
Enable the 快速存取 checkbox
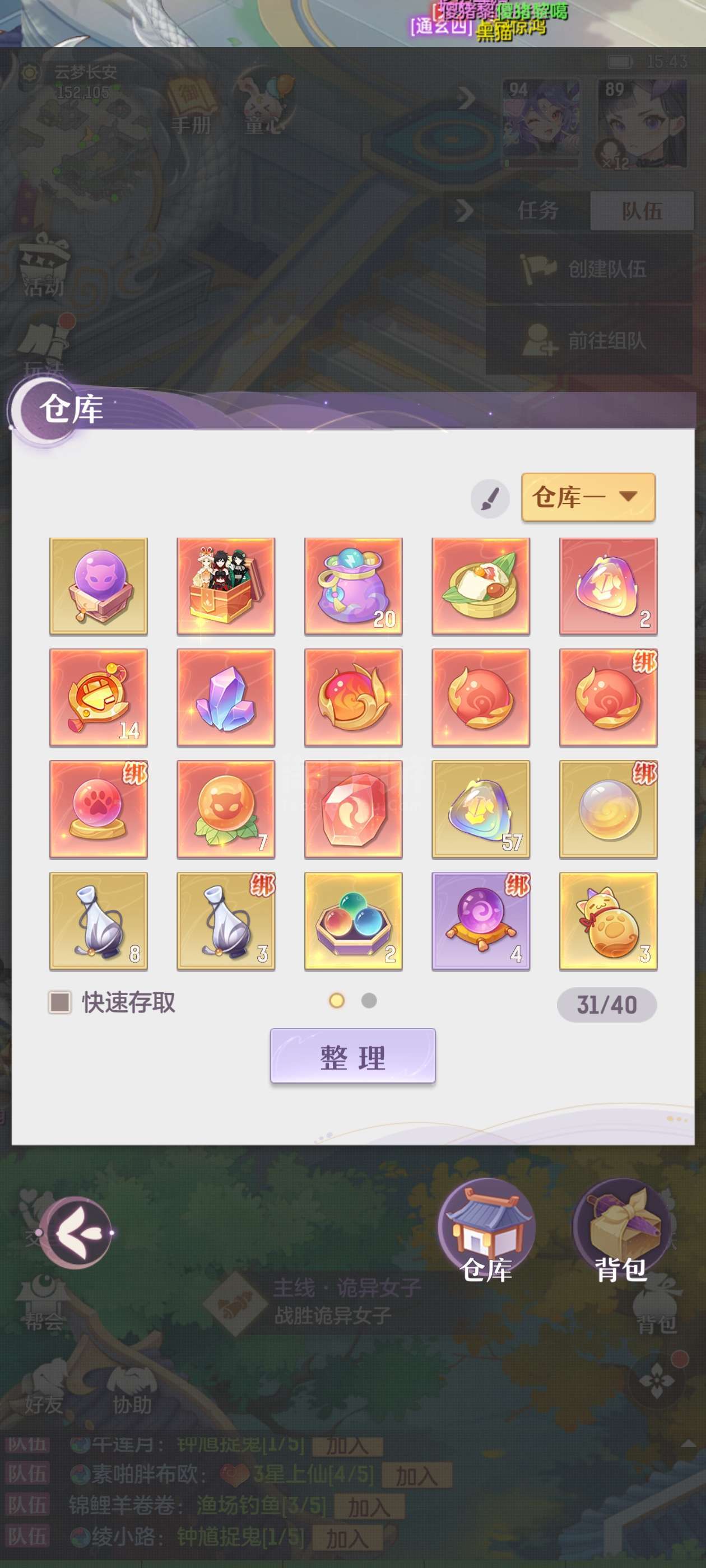[x=60, y=1002]
